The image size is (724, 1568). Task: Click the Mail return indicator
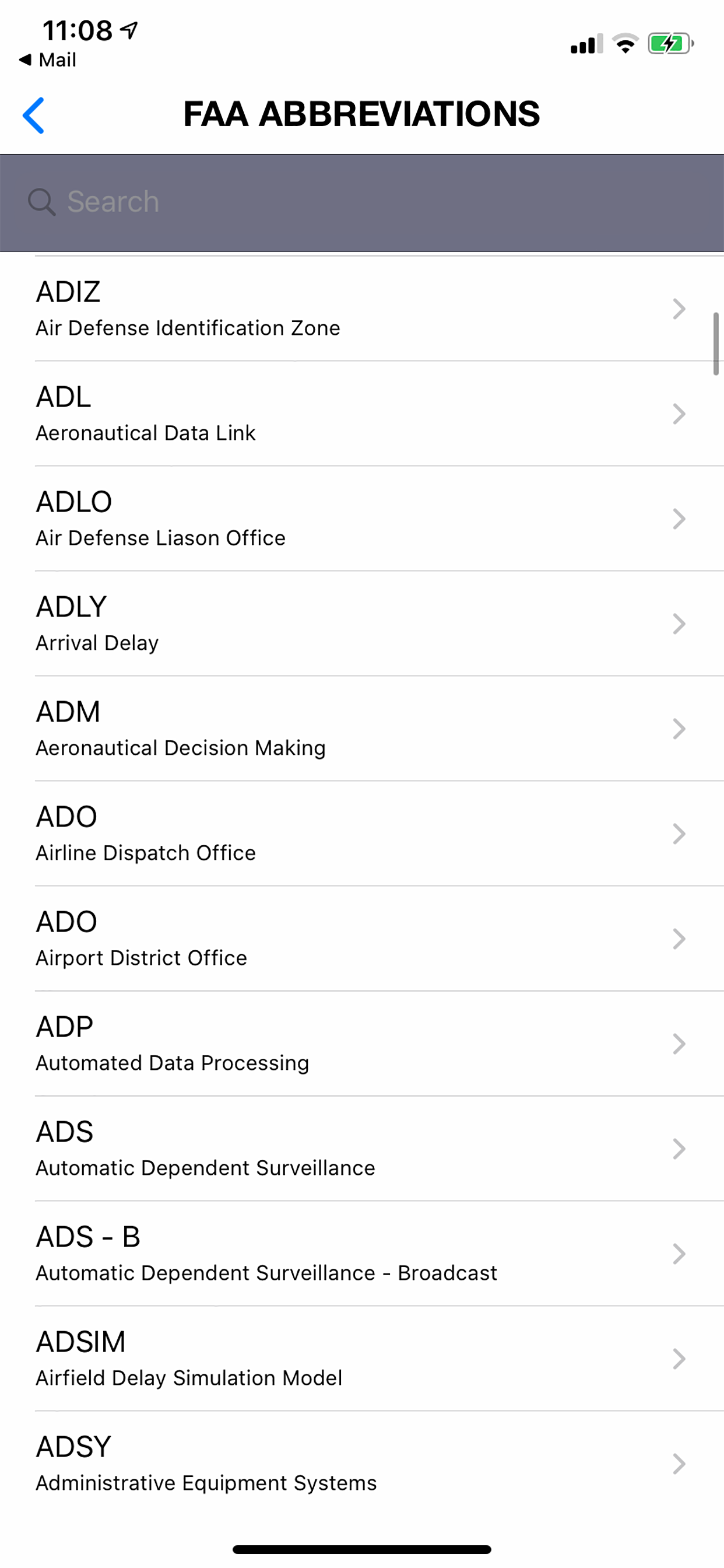[47, 60]
